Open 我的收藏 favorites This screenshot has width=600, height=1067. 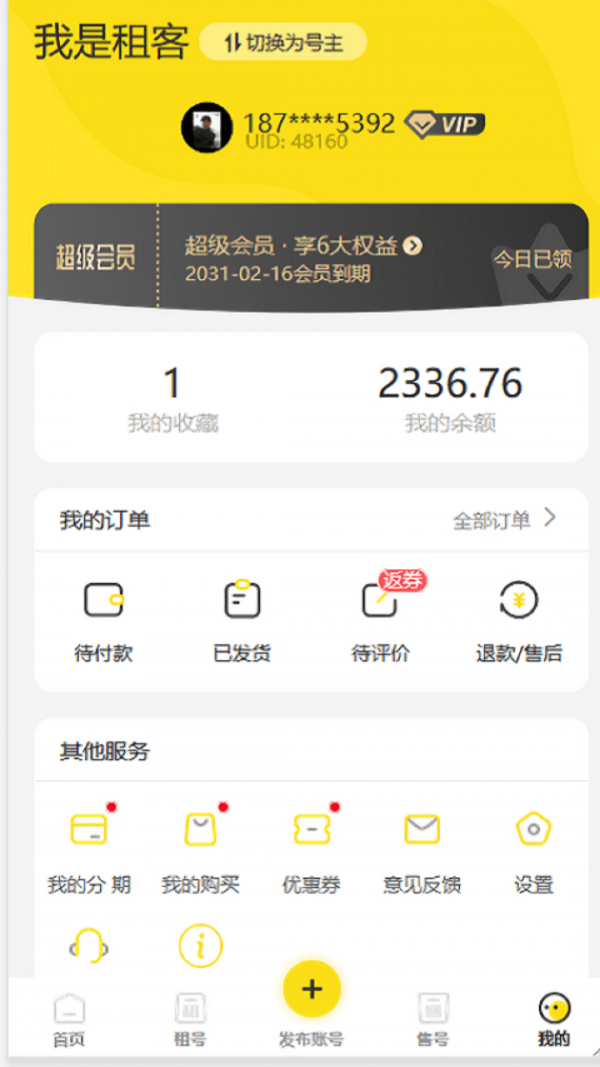tap(172, 398)
